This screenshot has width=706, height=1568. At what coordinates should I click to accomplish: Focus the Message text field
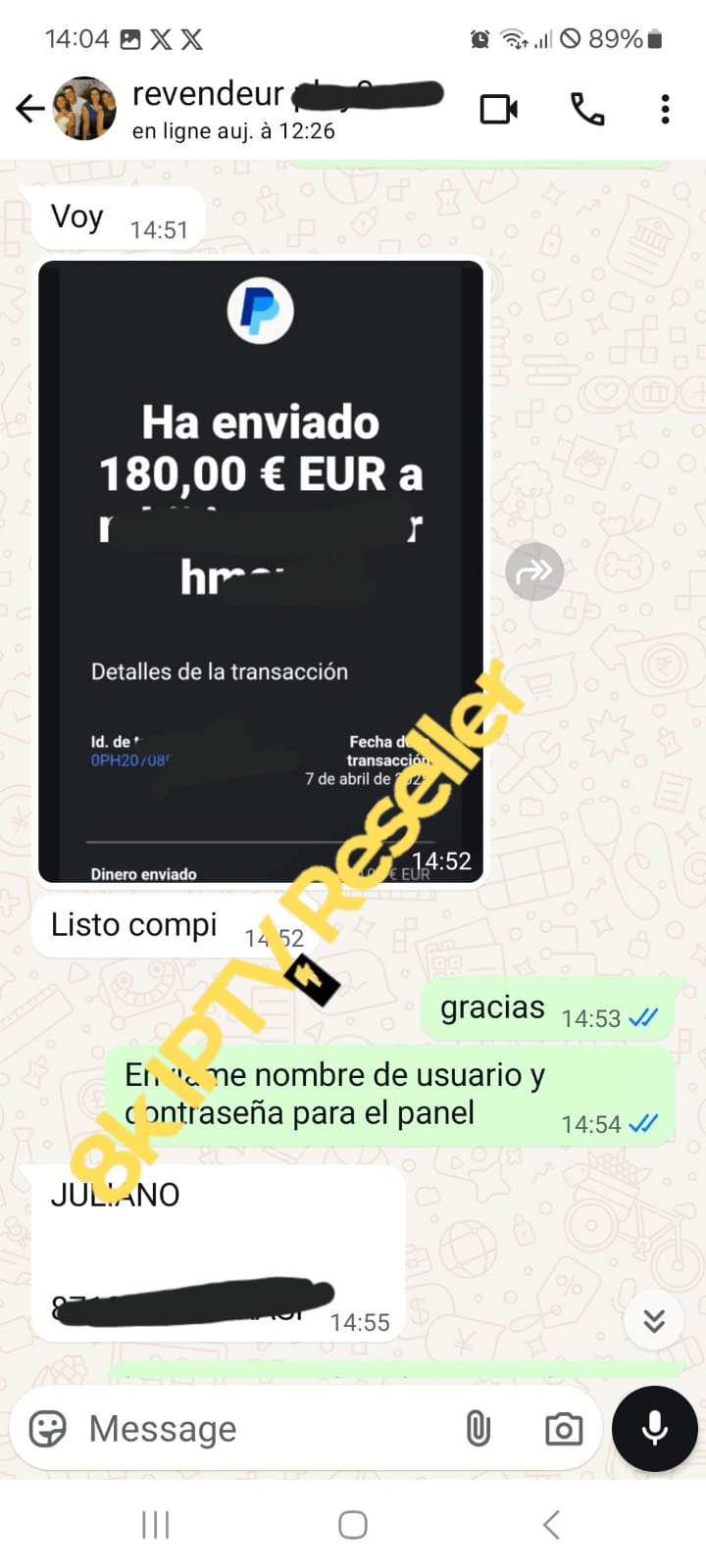tap(265, 1429)
